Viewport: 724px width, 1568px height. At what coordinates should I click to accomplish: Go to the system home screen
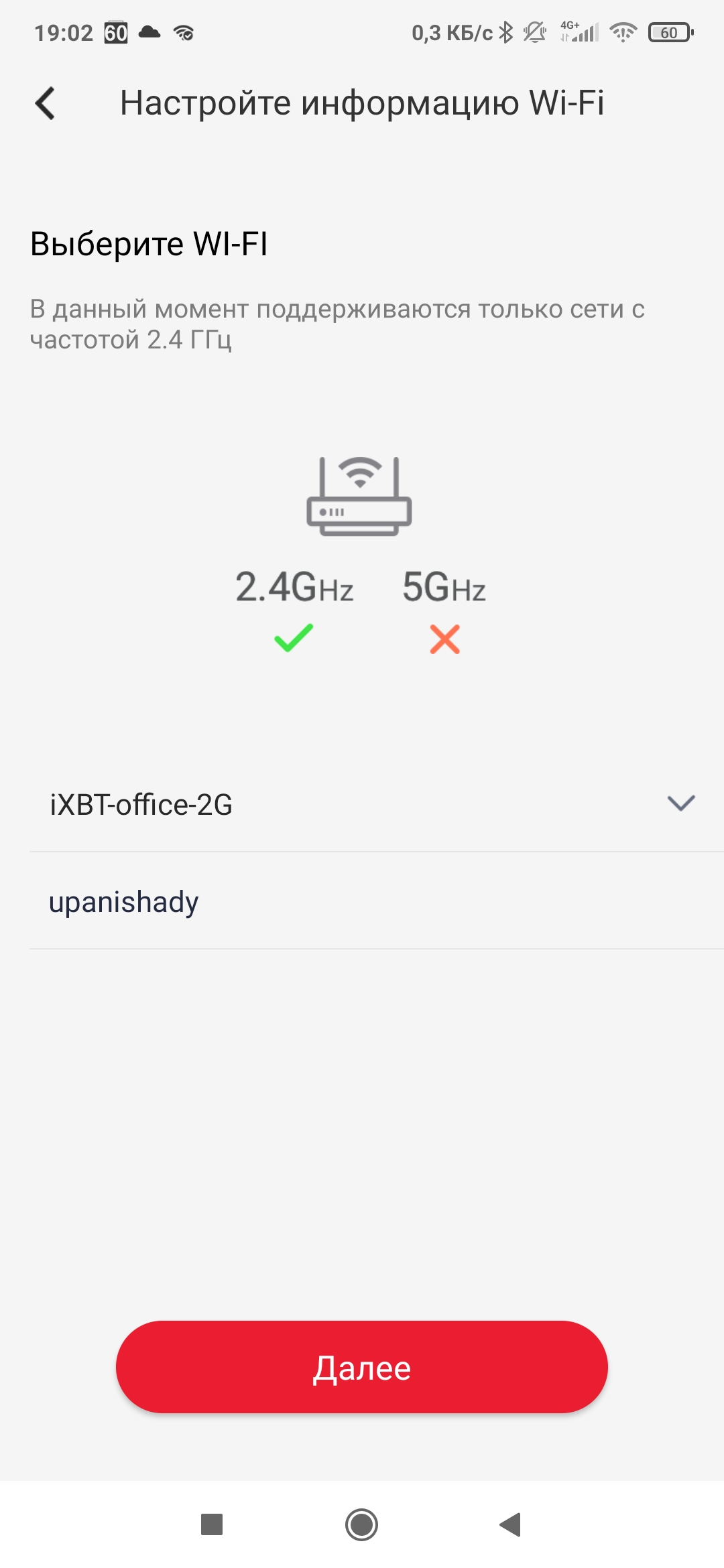[361, 1525]
